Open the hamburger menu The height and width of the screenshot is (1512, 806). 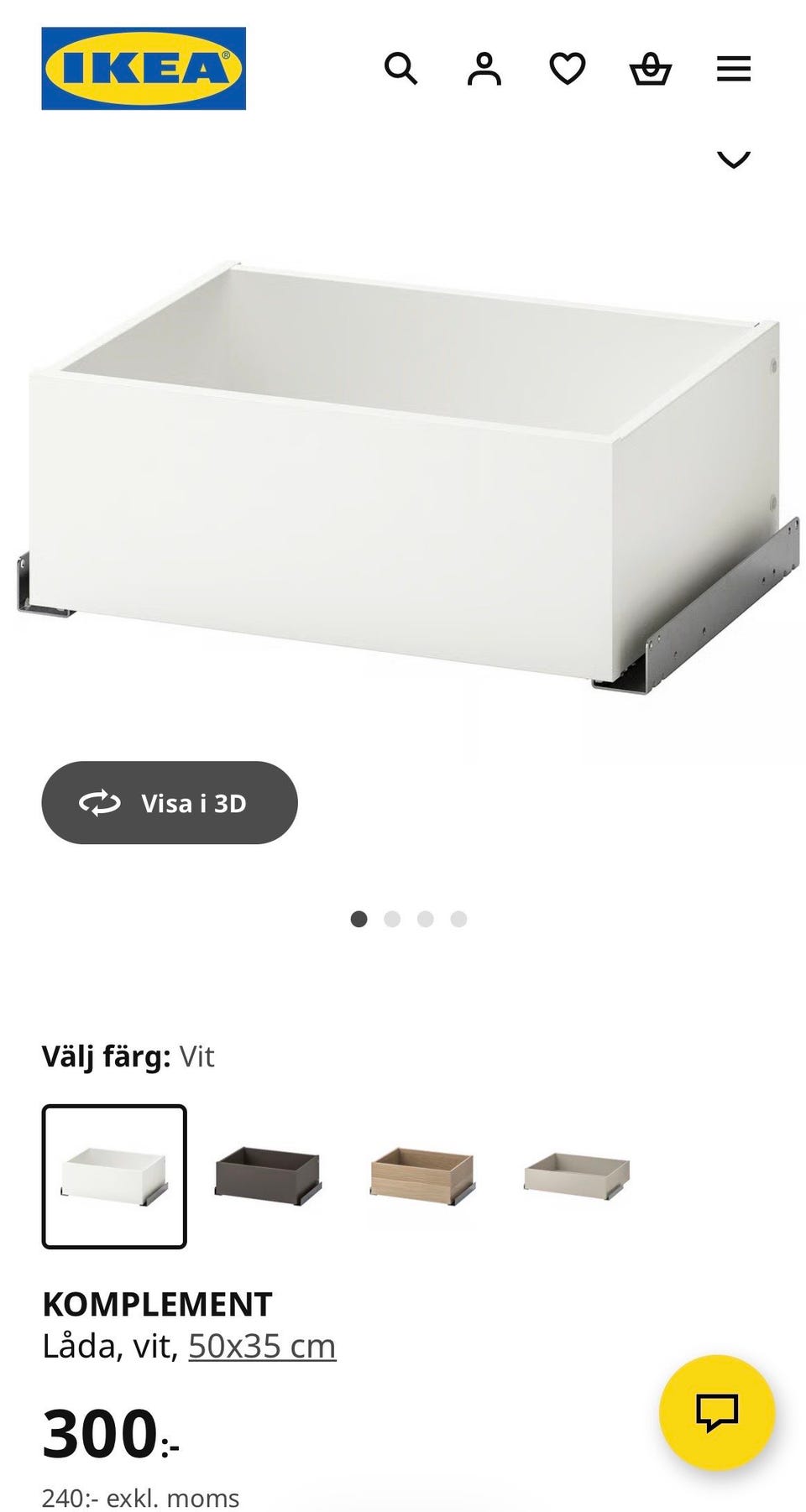733,69
